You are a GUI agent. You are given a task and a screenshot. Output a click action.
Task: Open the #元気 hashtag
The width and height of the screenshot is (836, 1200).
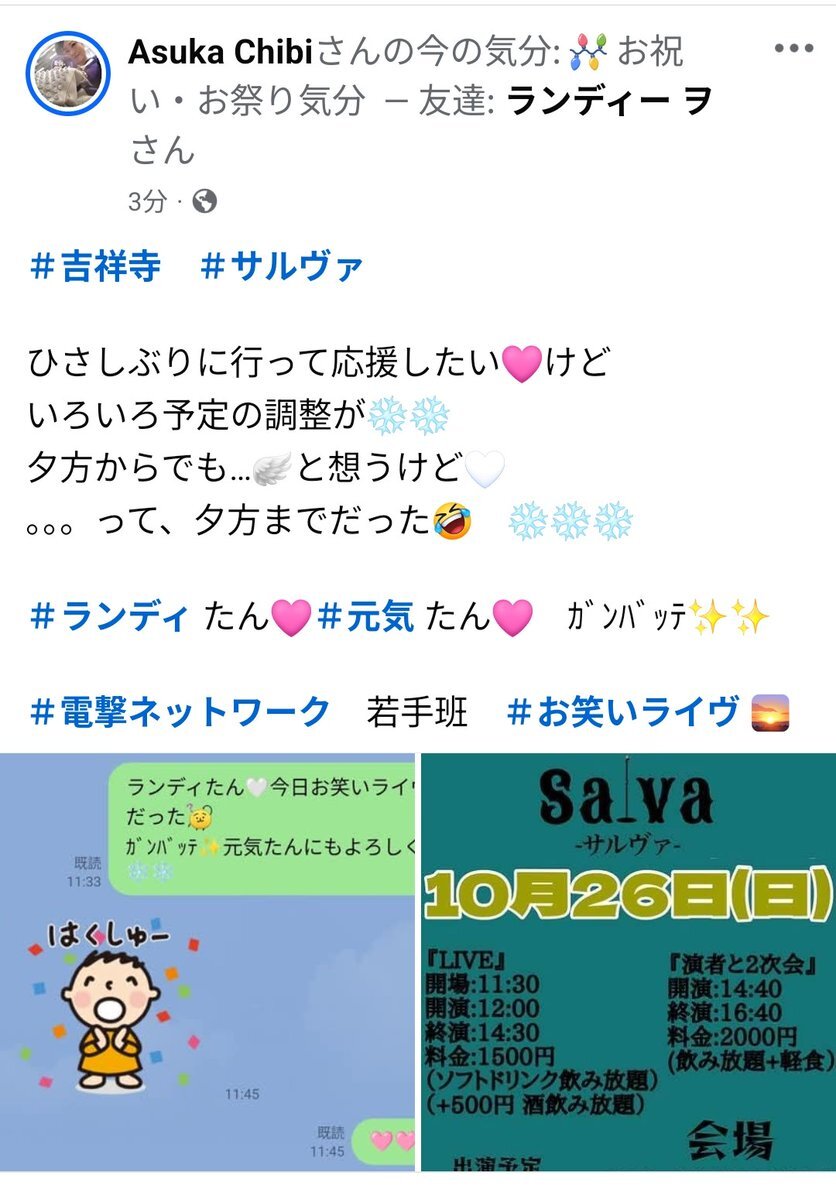click(365, 618)
